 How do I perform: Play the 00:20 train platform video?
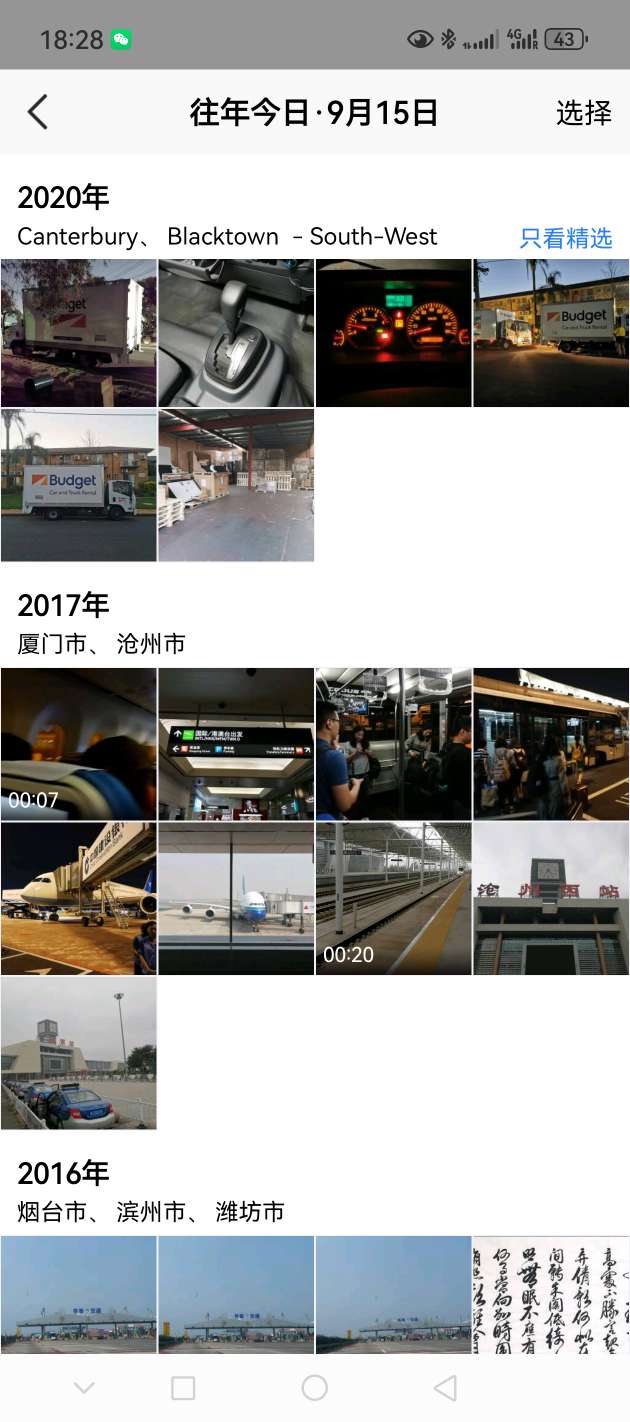(393, 898)
